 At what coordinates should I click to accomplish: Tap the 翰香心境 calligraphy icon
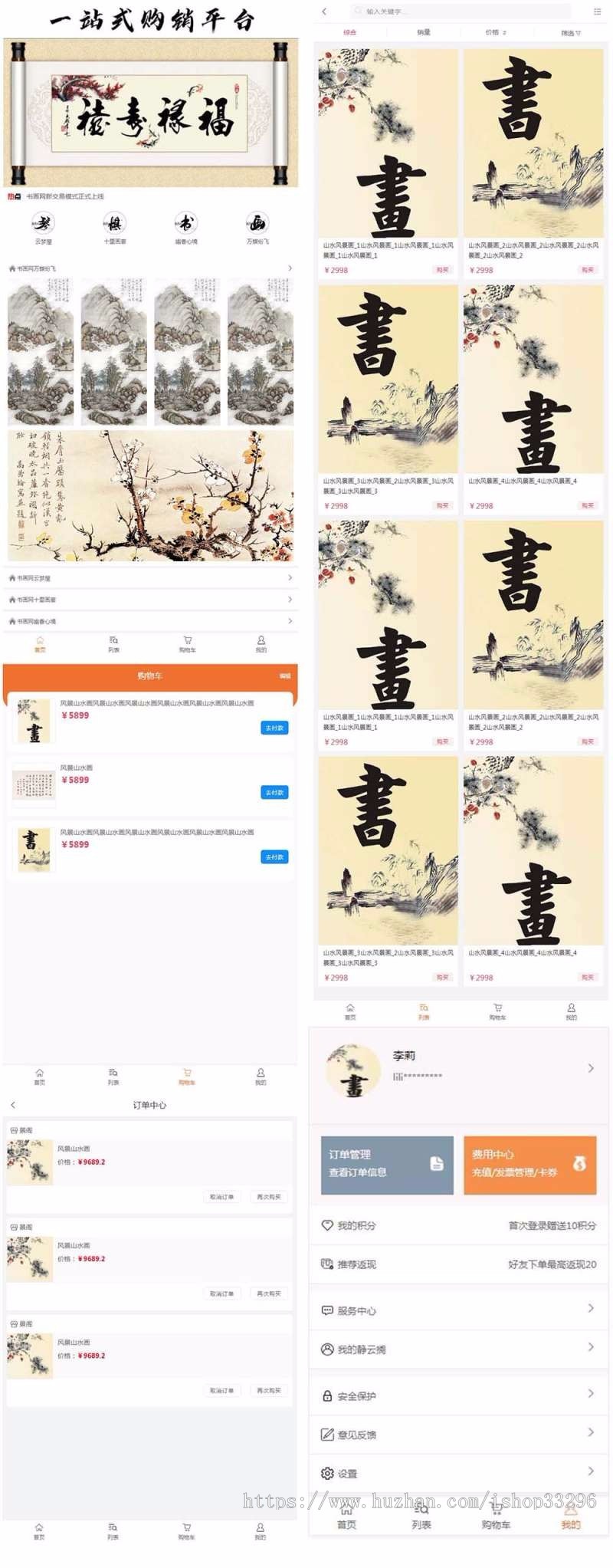(x=186, y=224)
